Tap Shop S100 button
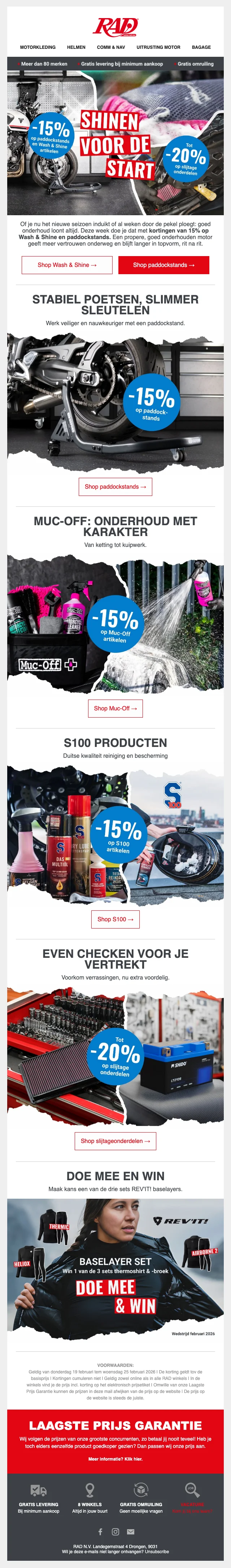 [x=115, y=919]
